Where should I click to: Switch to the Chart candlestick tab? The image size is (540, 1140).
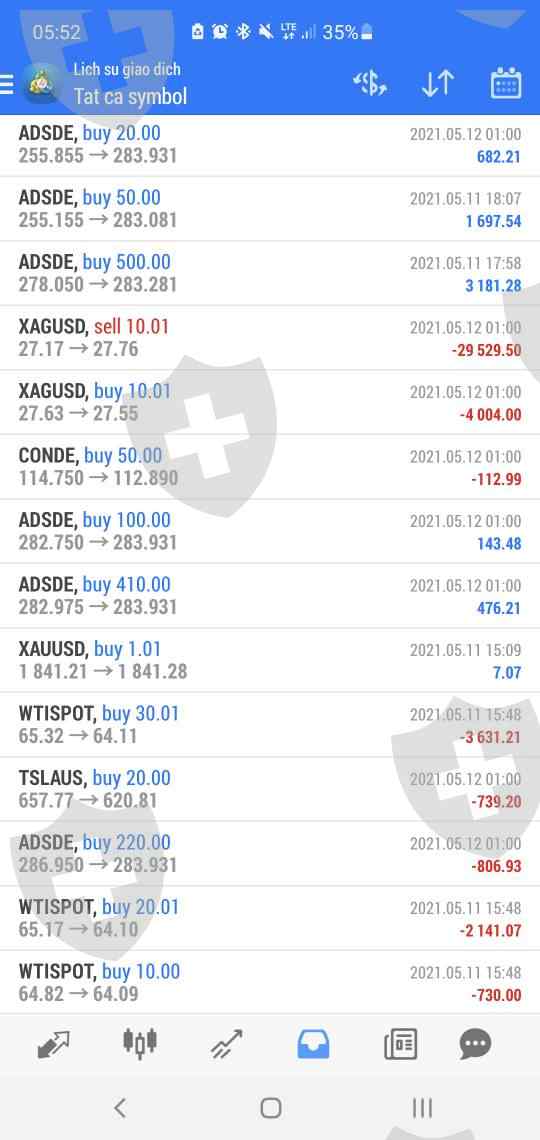pyautogui.click(x=140, y=1043)
